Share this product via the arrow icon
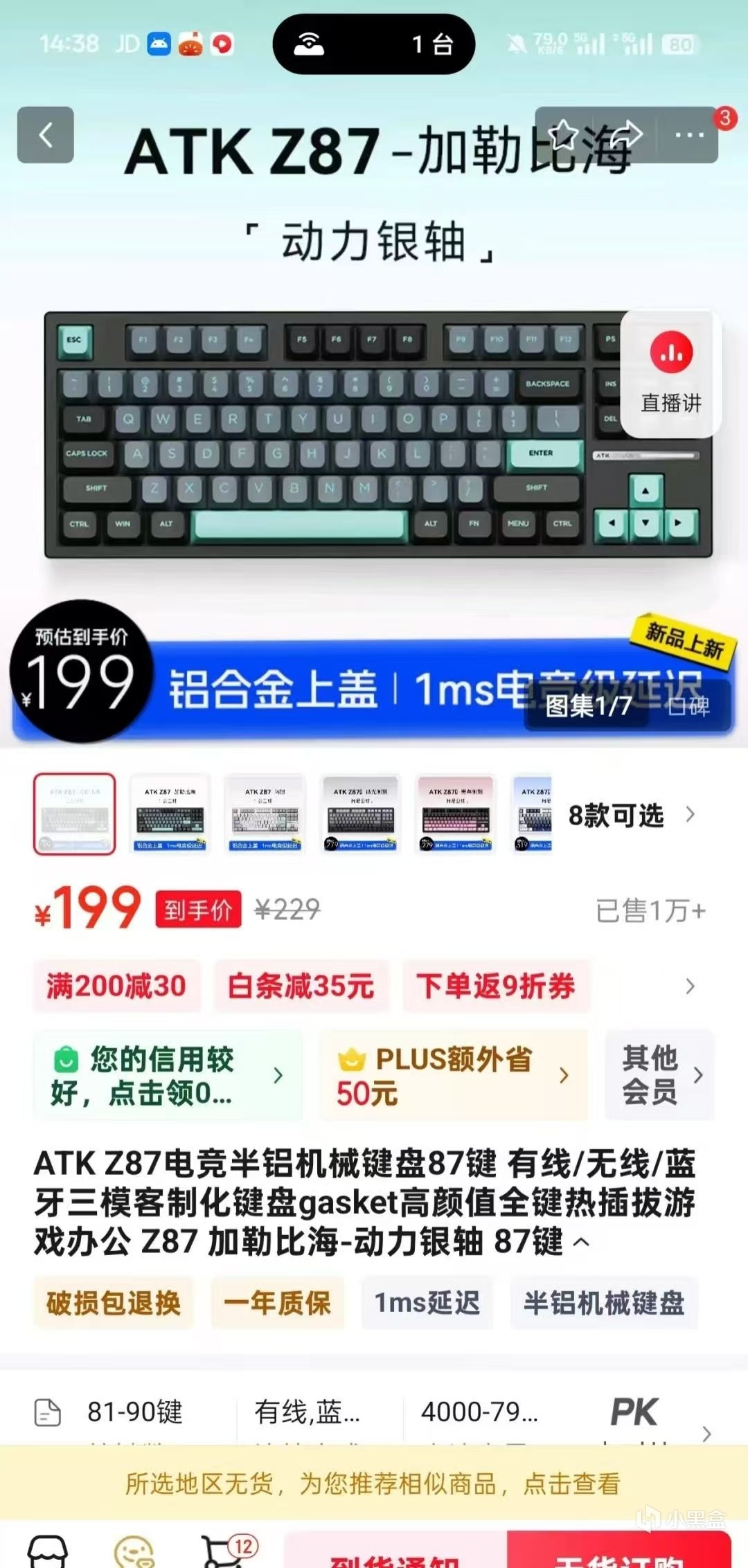The image size is (748, 1568). pos(625,134)
